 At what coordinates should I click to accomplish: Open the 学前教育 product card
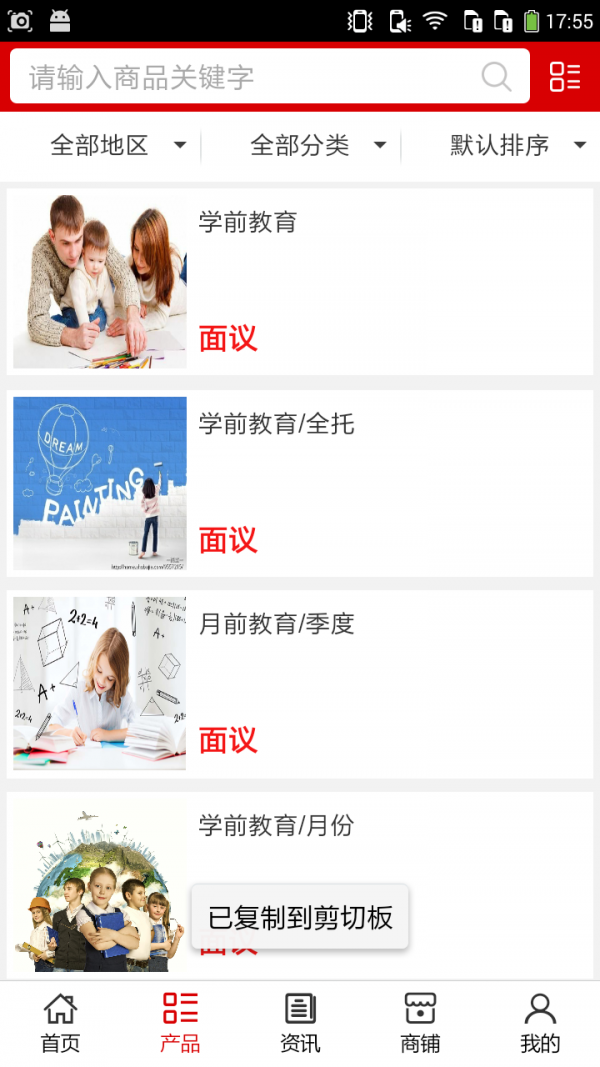click(300, 281)
